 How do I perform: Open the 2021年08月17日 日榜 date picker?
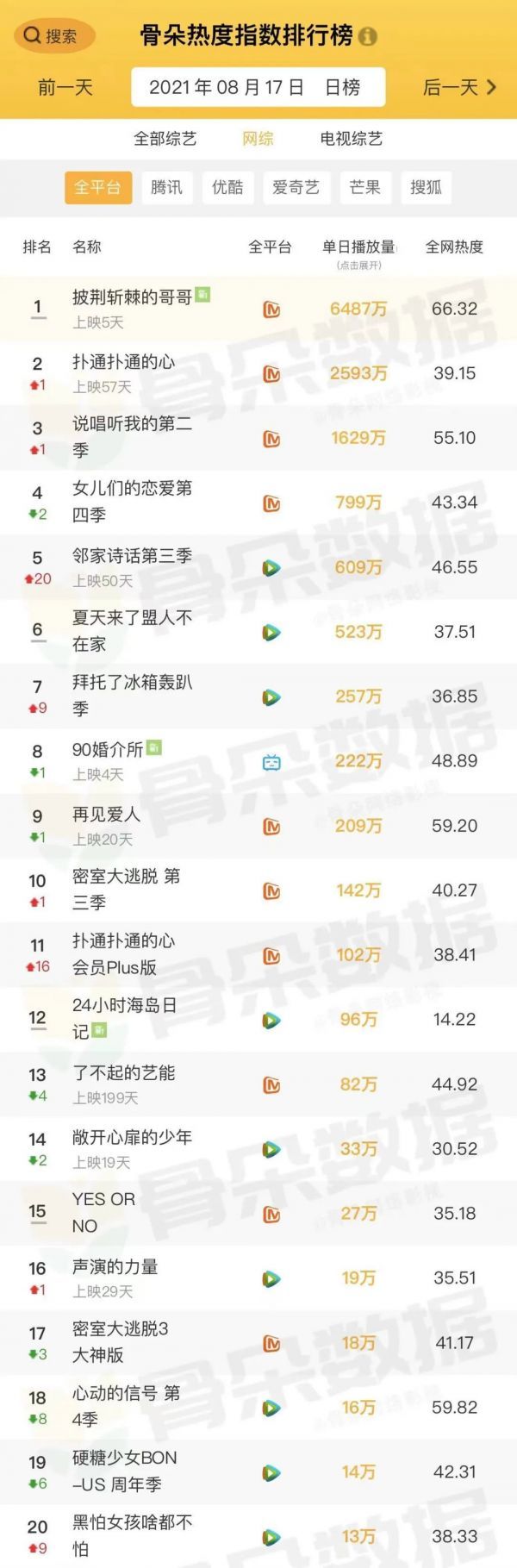[257, 87]
